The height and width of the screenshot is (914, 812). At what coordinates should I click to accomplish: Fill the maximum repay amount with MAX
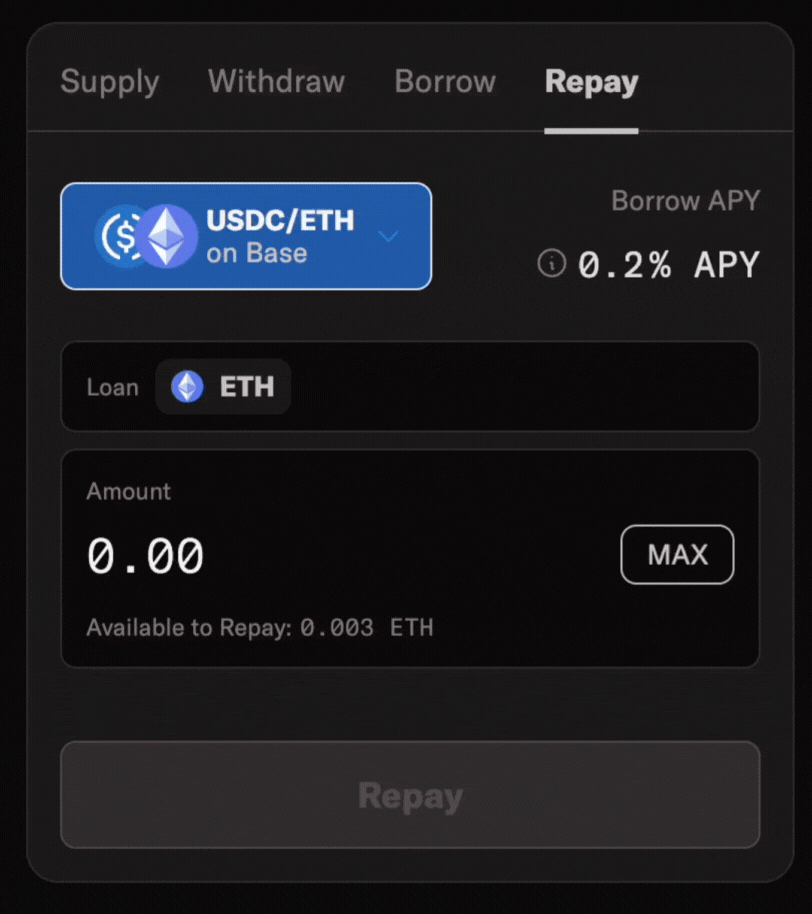(x=677, y=555)
